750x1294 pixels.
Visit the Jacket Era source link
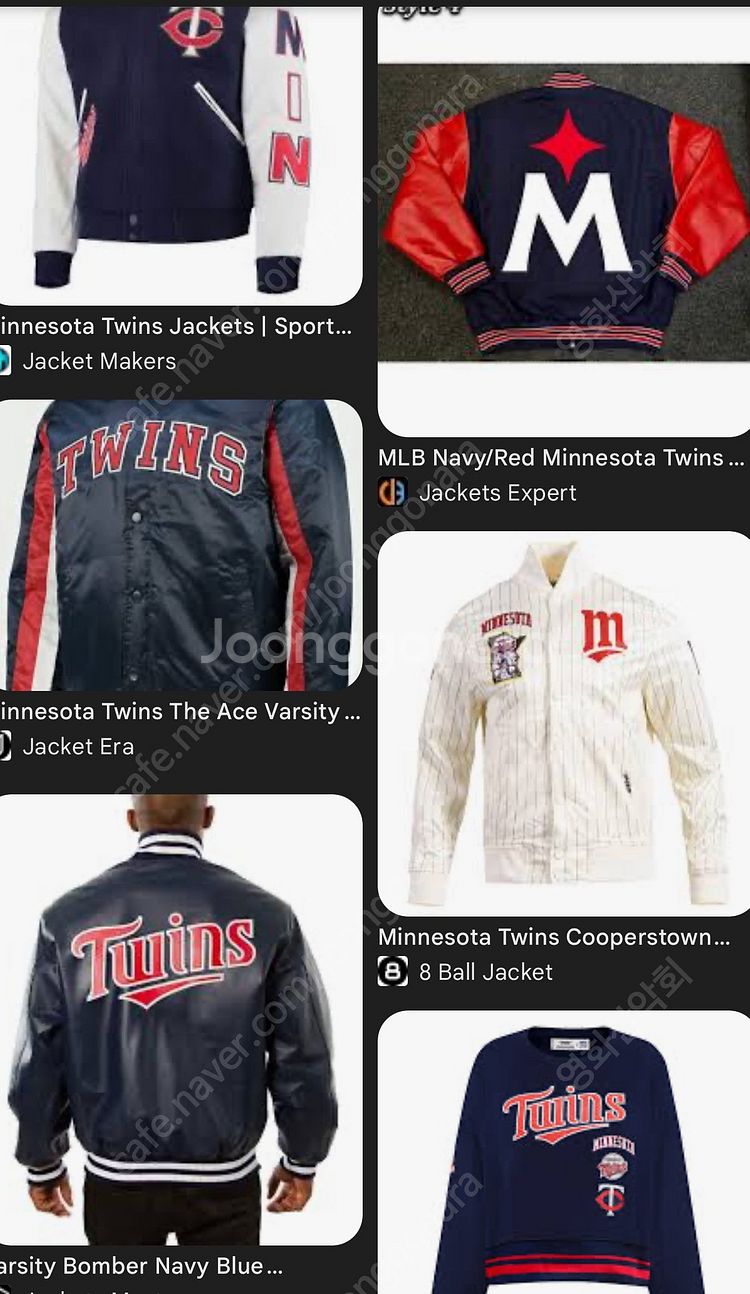pos(78,746)
